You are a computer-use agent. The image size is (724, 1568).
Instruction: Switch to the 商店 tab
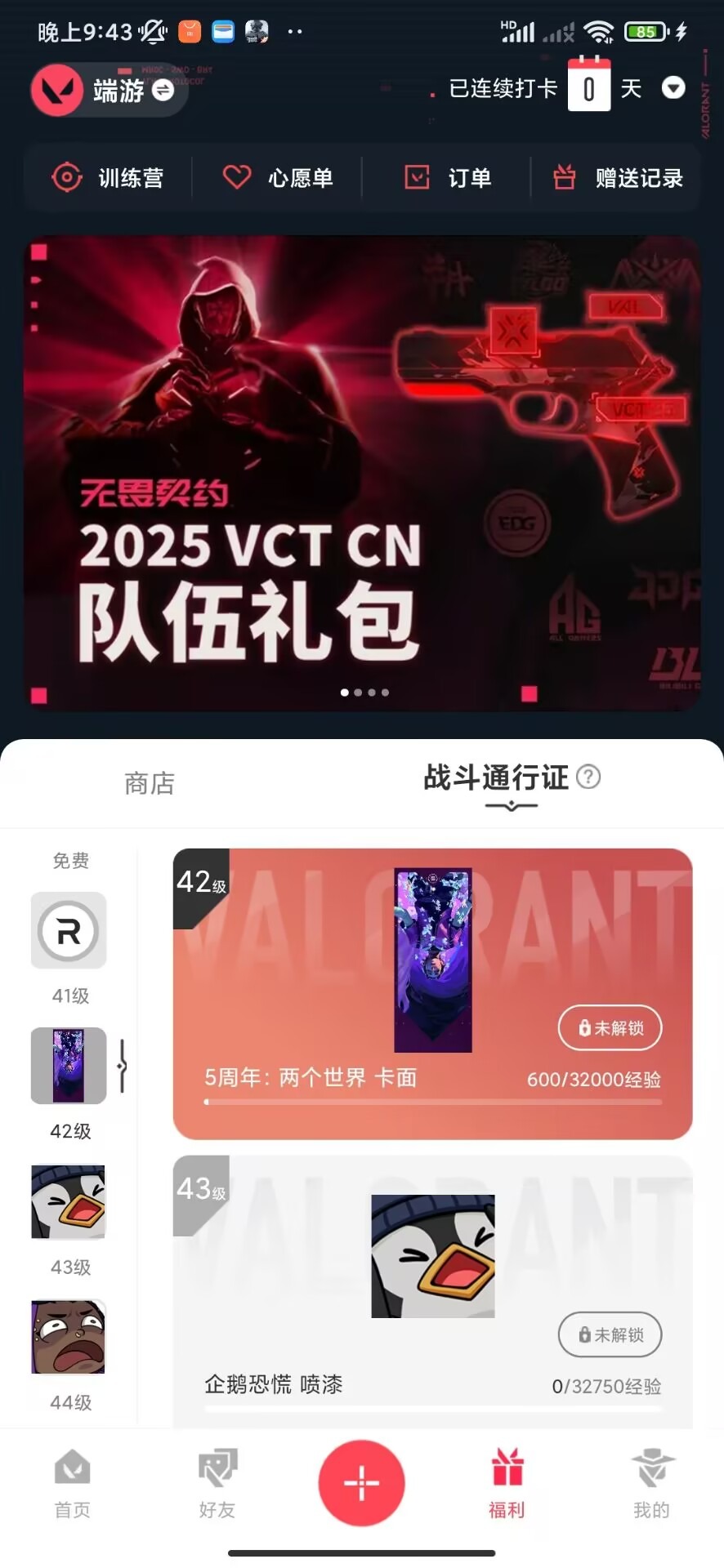coord(150,783)
